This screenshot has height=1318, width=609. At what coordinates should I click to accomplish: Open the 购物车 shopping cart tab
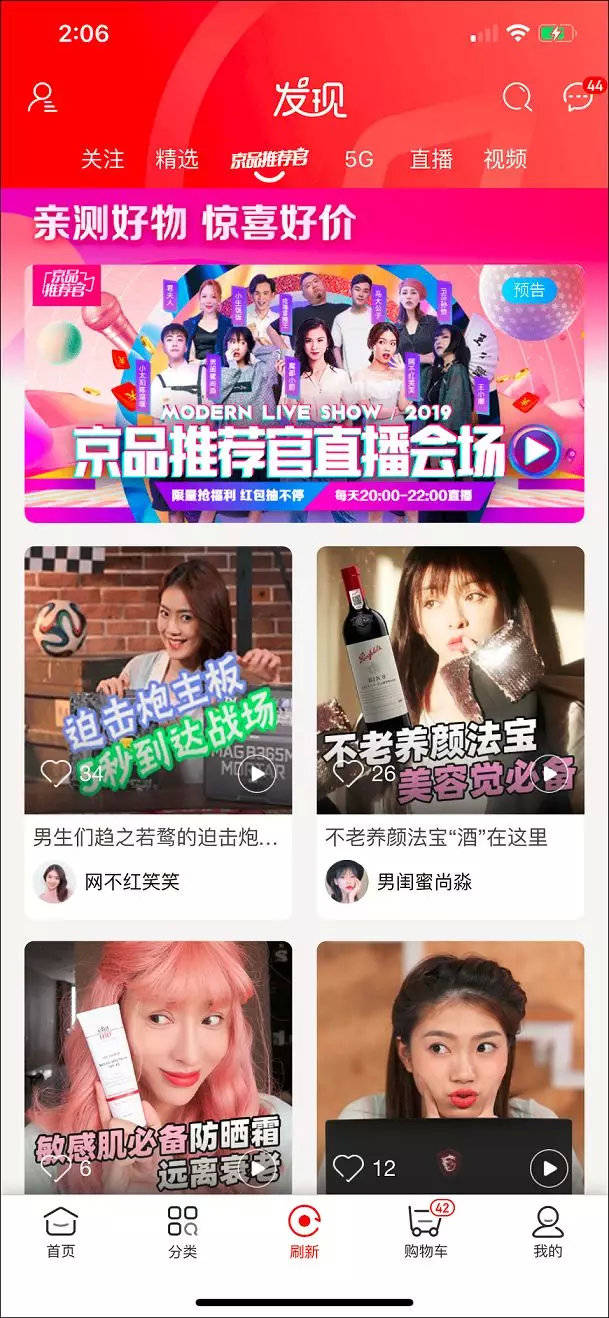click(x=426, y=1232)
